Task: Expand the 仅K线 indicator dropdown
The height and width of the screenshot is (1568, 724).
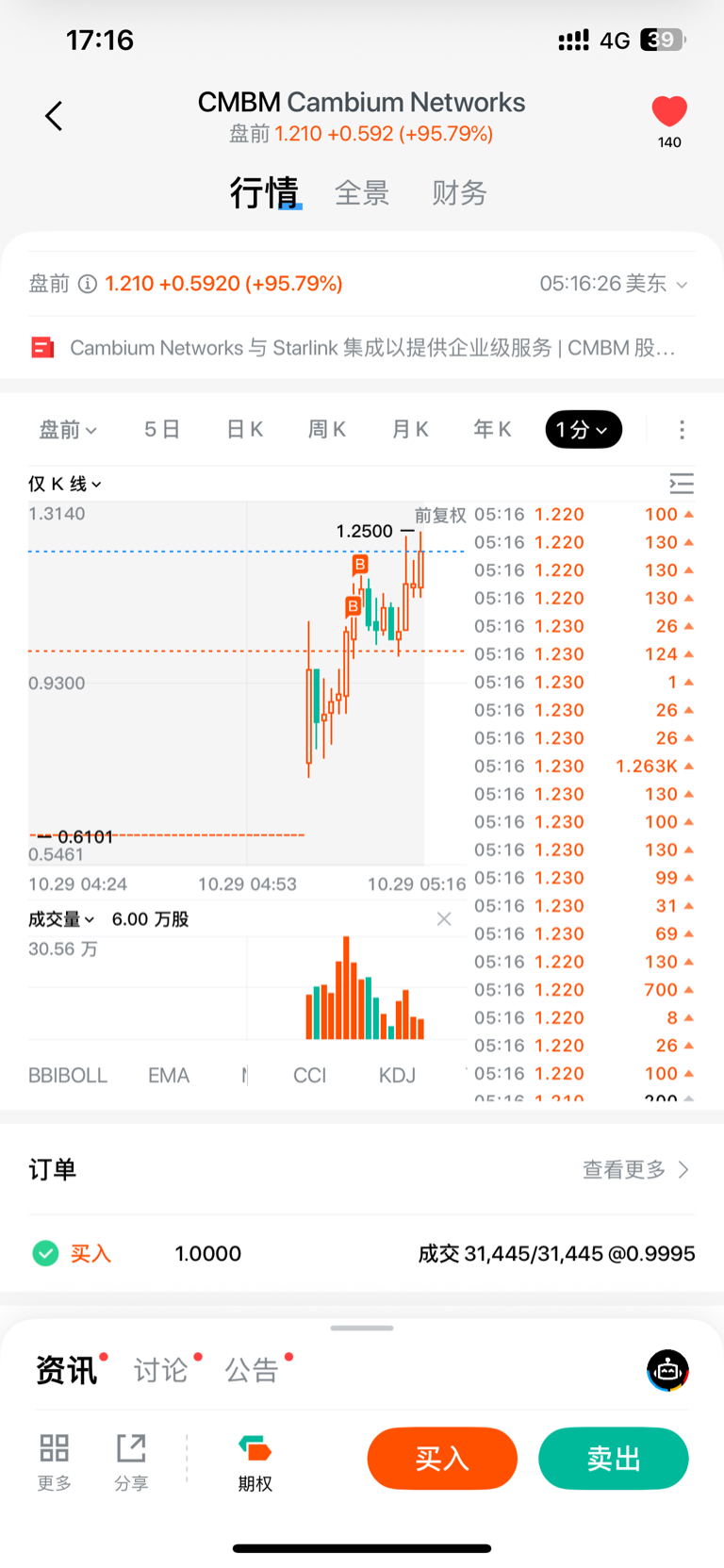Action: point(65,484)
